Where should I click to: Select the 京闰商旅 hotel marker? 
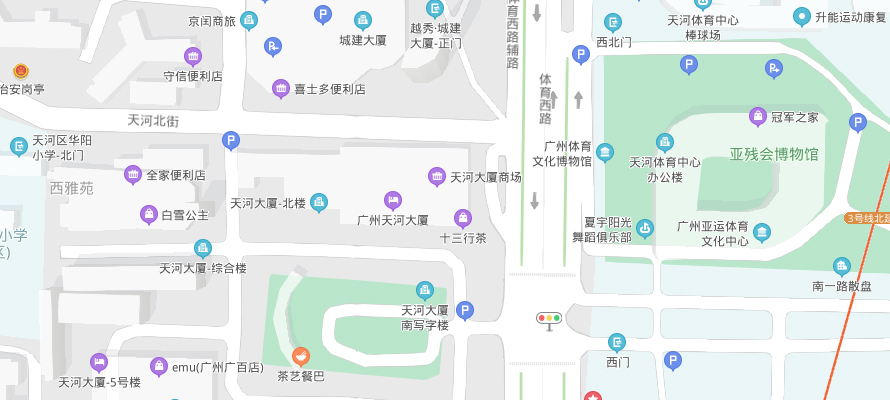249,21
